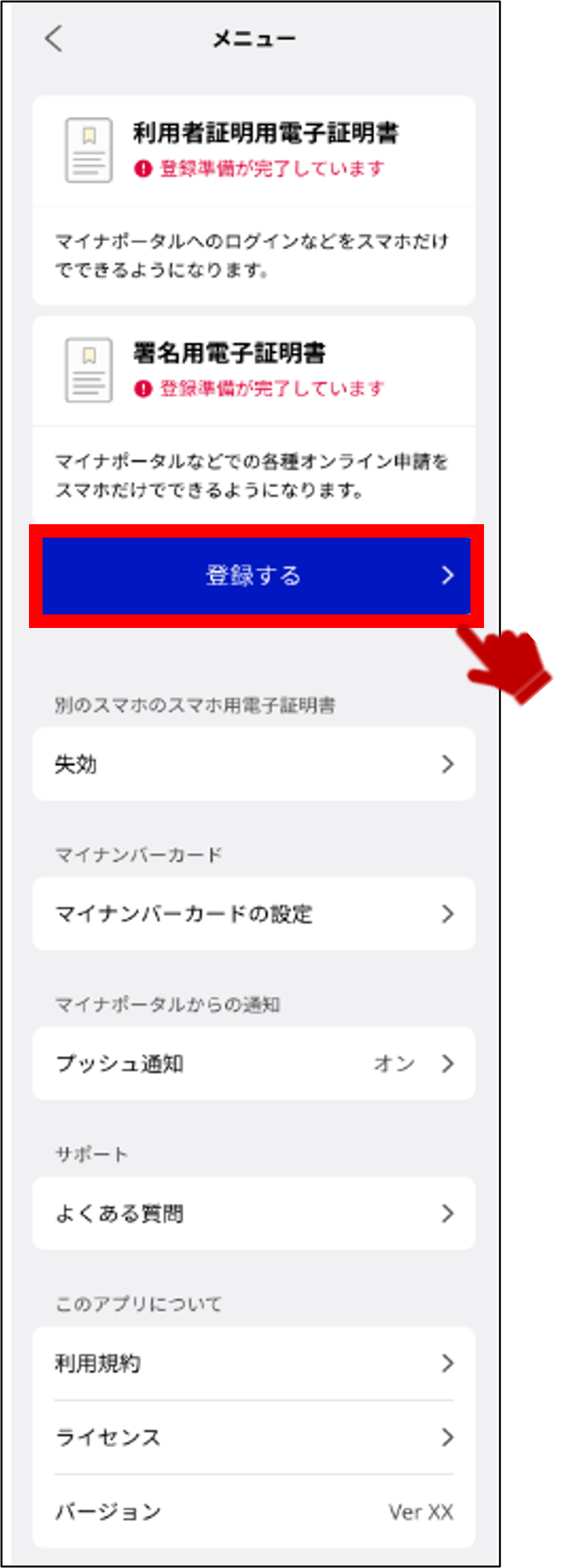The image size is (562, 1568).
Task: Open よくある質問
Action: click(x=254, y=1213)
